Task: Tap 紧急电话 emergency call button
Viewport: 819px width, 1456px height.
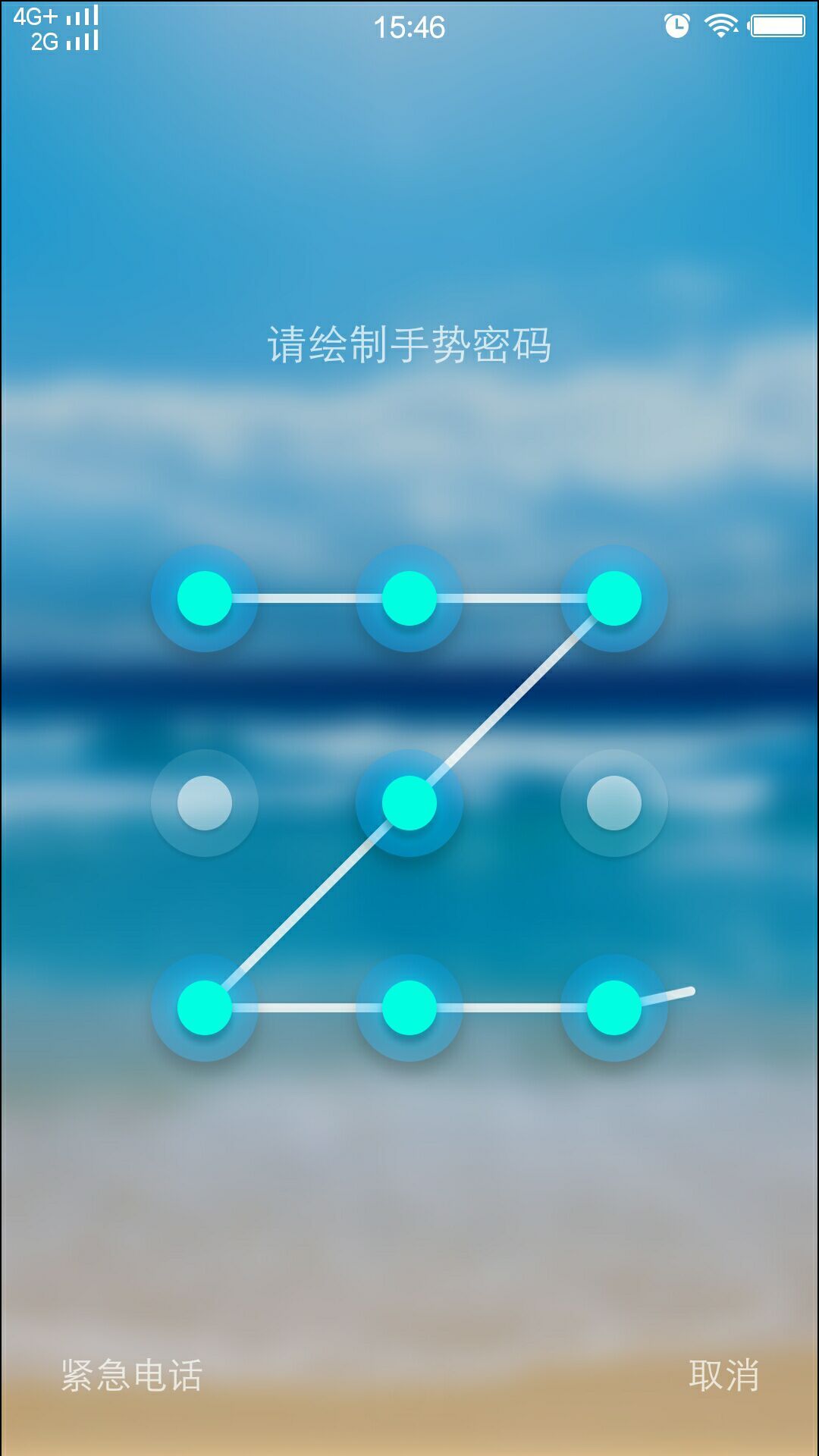Action: [x=131, y=1375]
